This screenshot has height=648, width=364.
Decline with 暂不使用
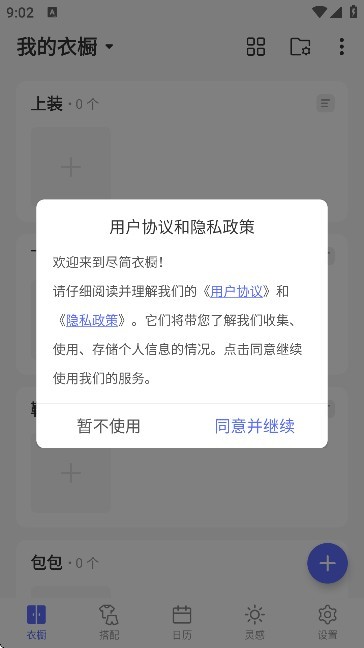tap(109, 426)
